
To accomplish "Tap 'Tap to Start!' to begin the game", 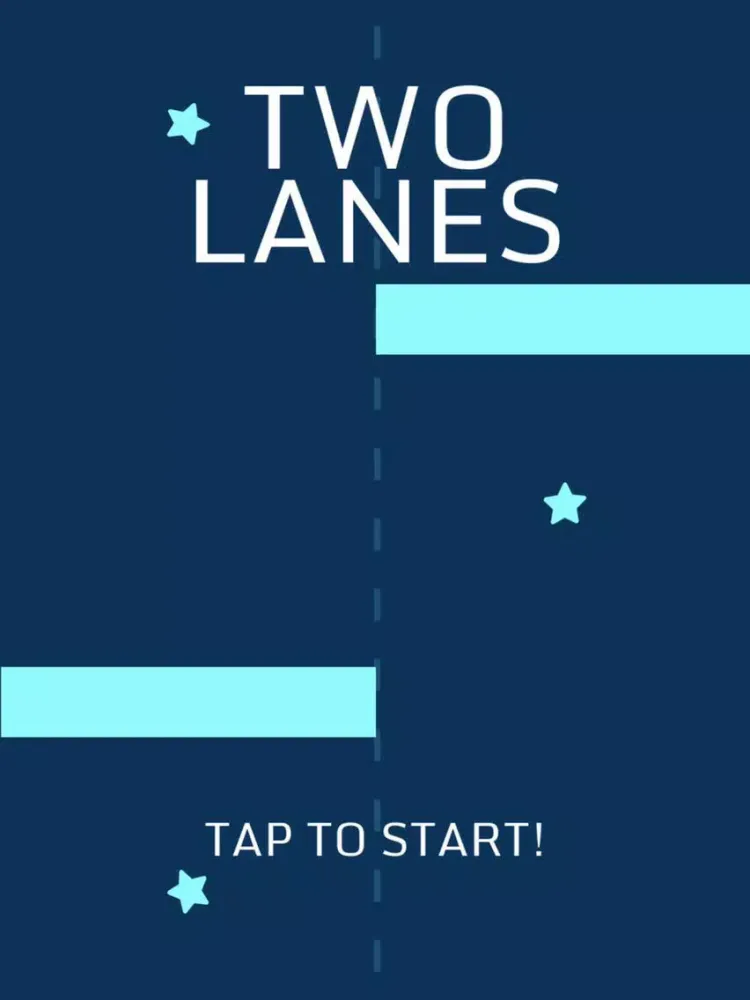I will (375, 840).
